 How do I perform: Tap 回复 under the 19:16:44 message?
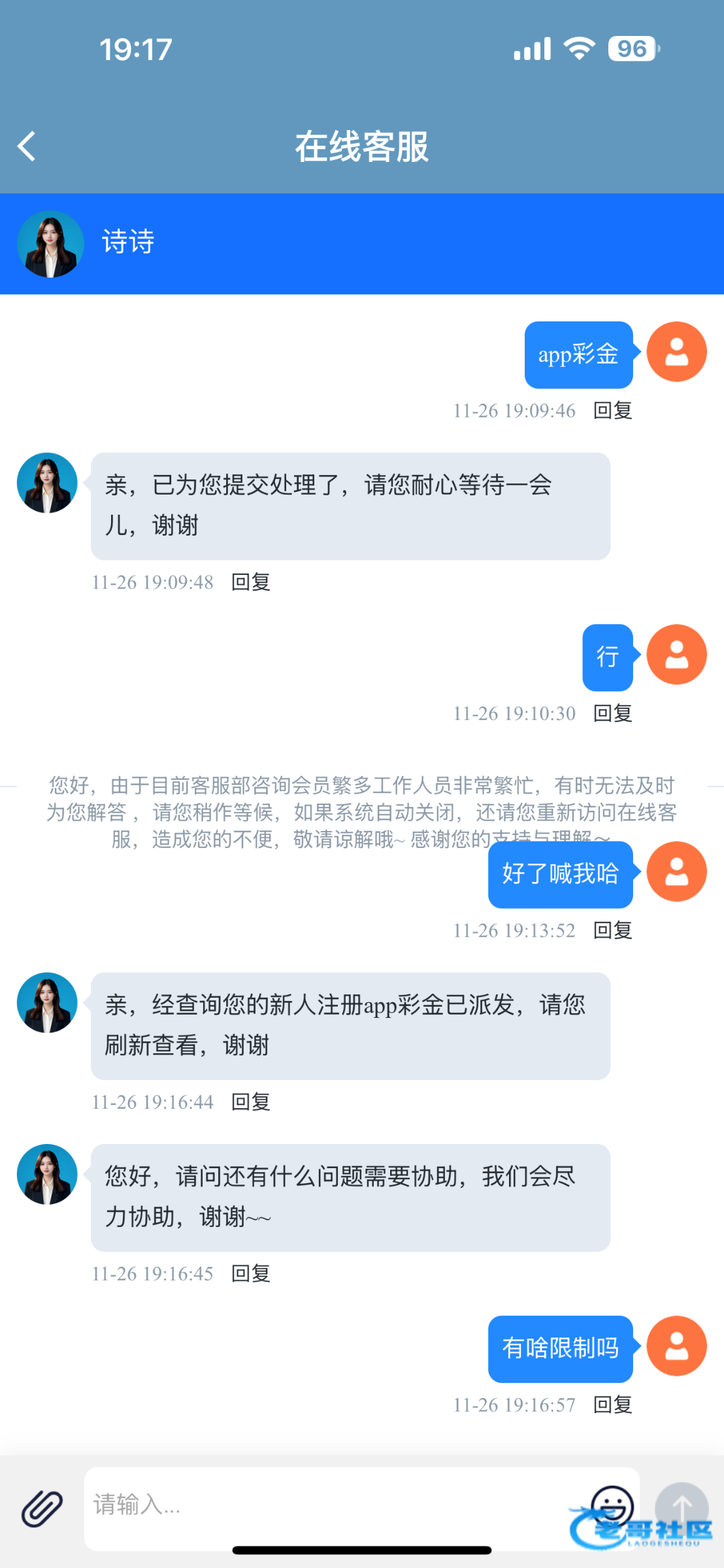coord(251,1102)
